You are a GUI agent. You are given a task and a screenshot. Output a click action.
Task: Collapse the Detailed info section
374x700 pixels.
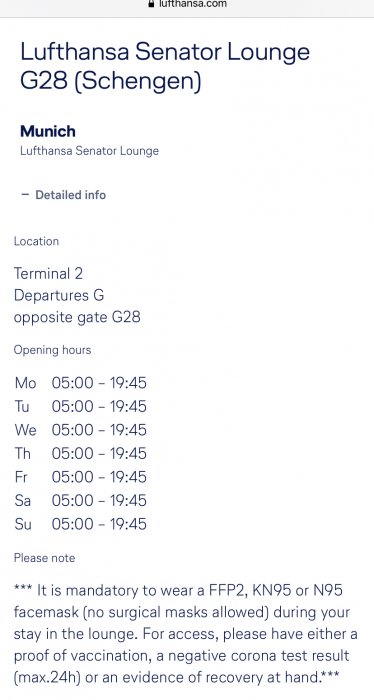pyautogui.click(x=63, y=195)
